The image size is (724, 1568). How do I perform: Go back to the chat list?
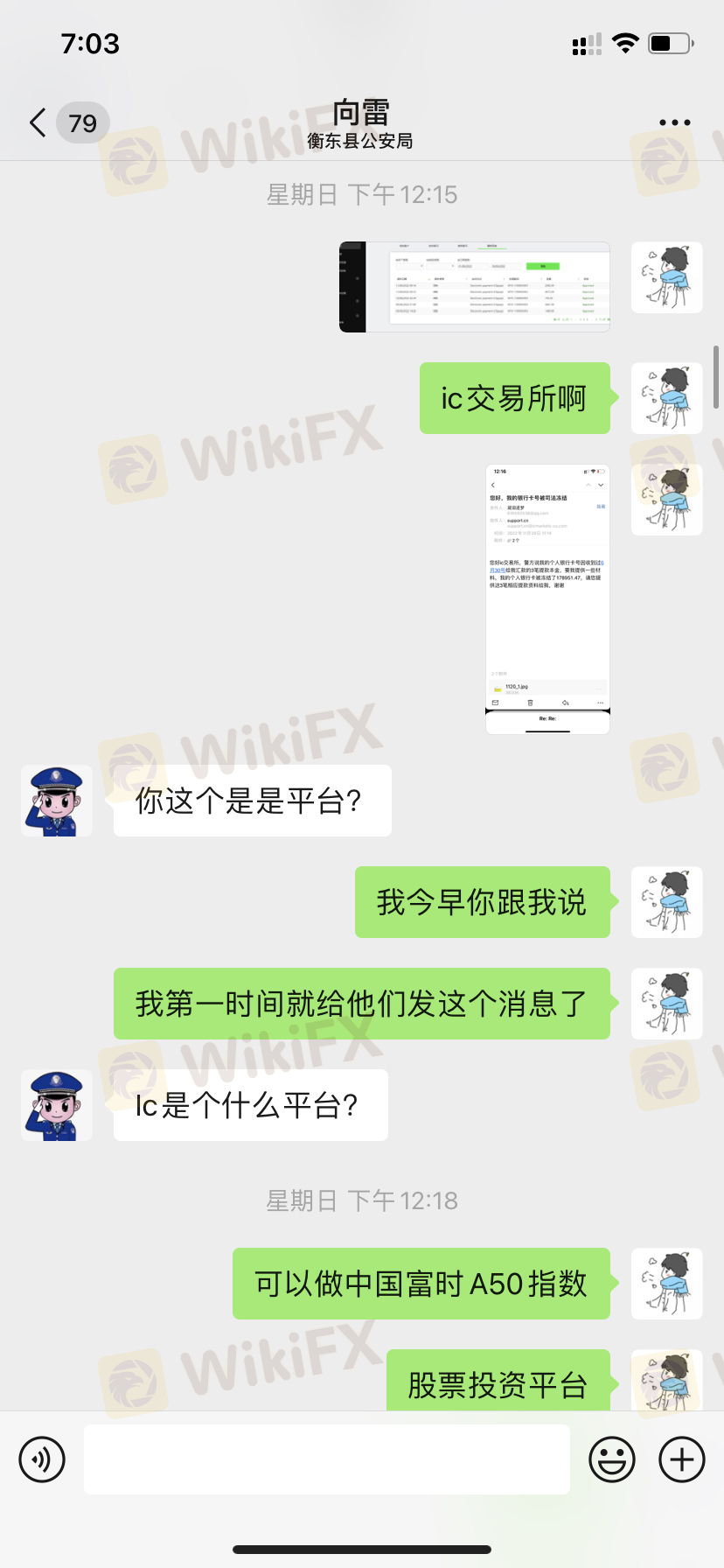[x=38, y=122]
